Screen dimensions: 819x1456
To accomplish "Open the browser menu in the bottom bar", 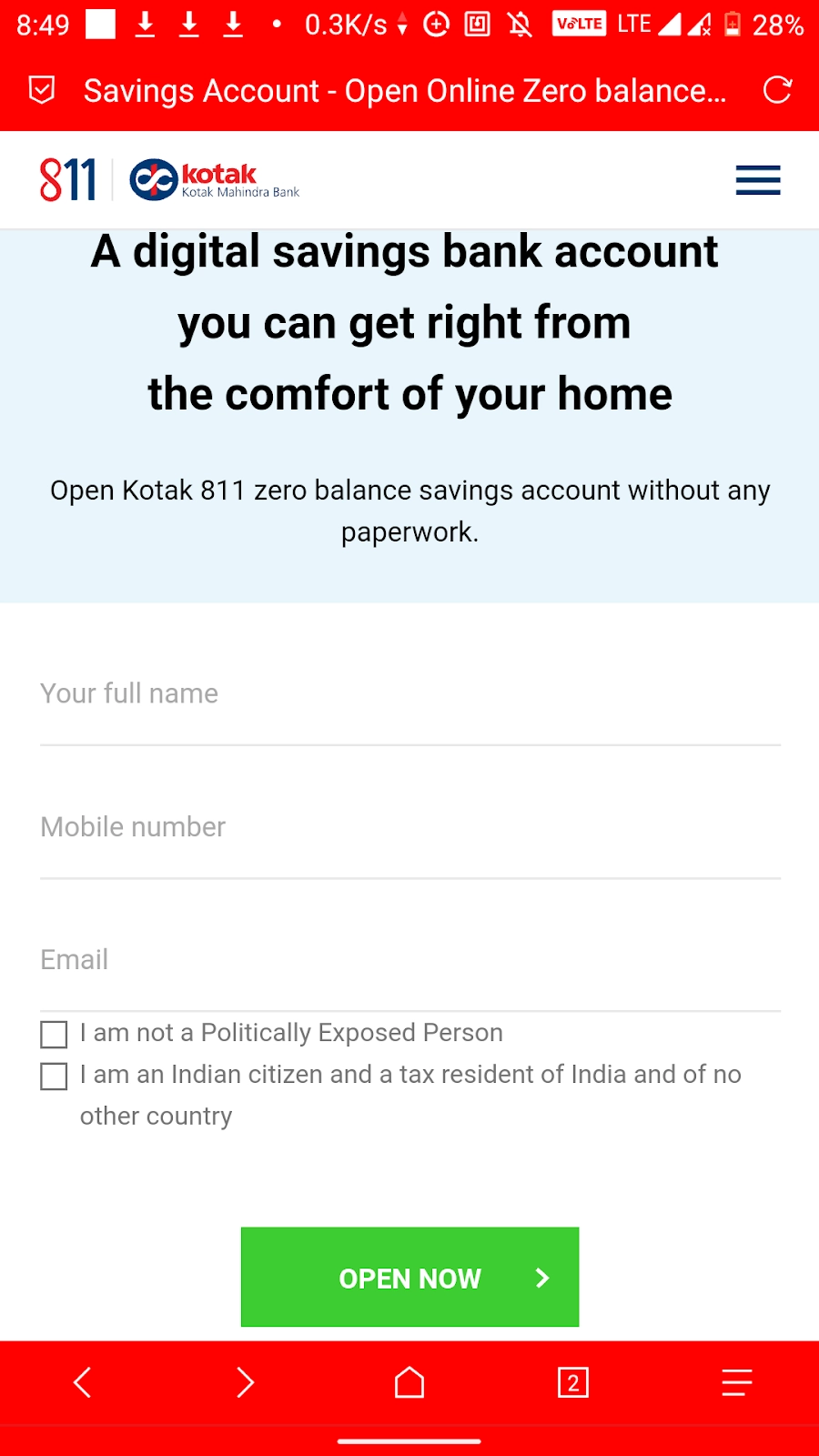I will pos(737,1382).
